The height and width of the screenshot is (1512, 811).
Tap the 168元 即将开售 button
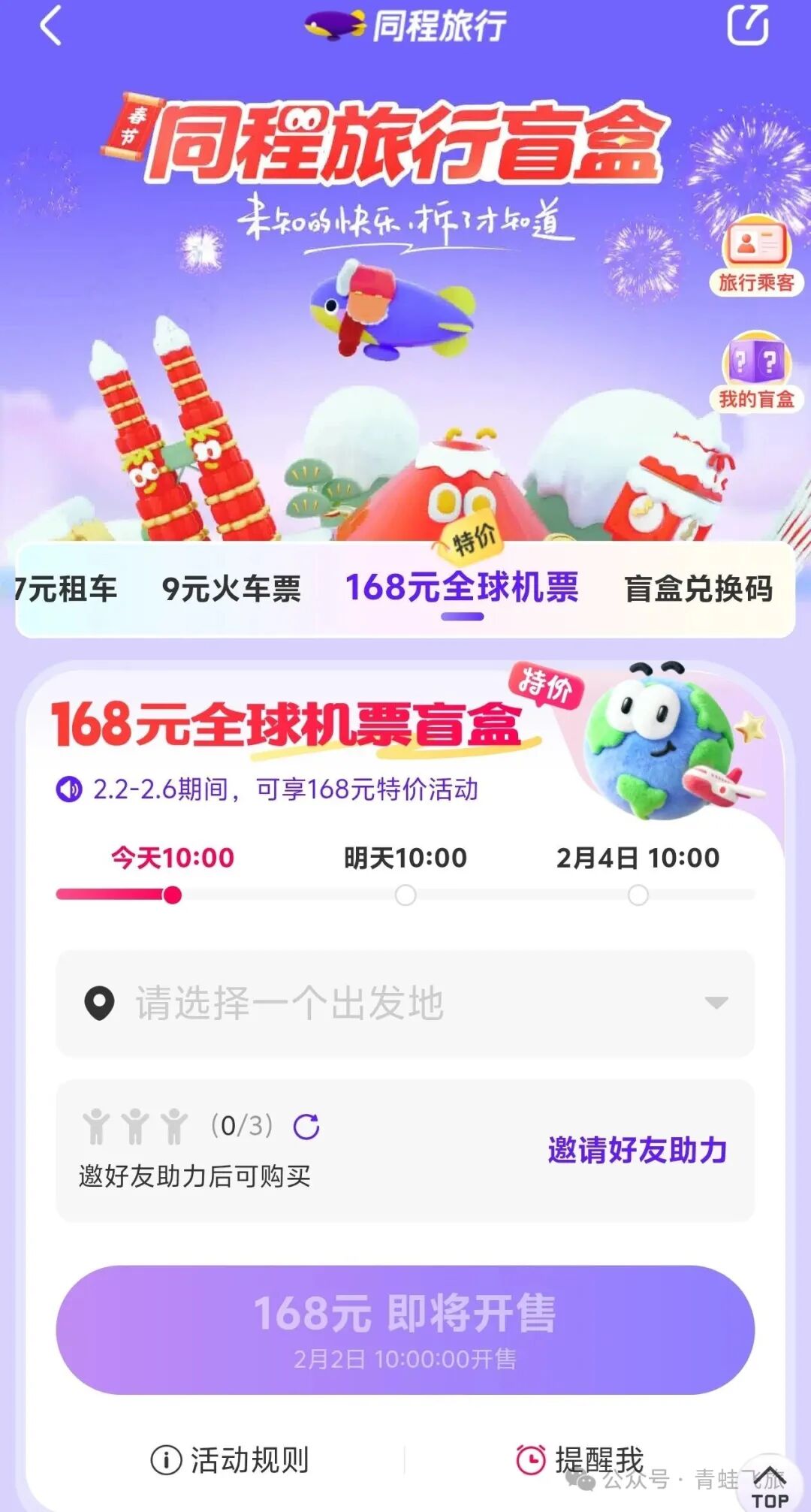(x=405, y=1329)
